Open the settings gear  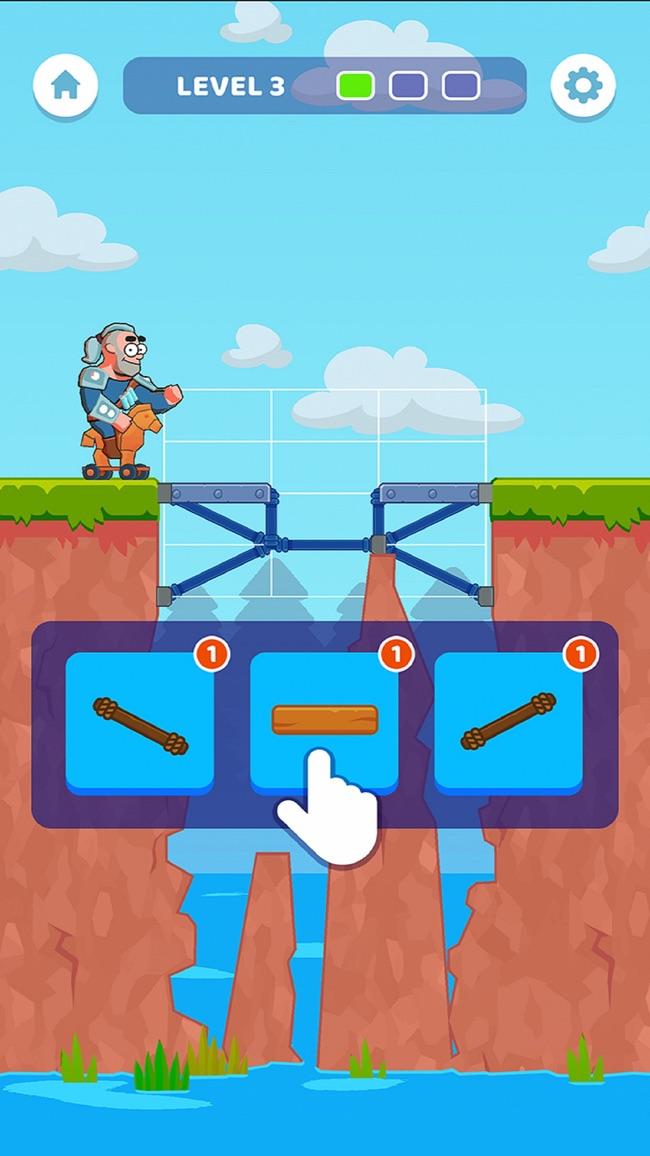(583, 86)
